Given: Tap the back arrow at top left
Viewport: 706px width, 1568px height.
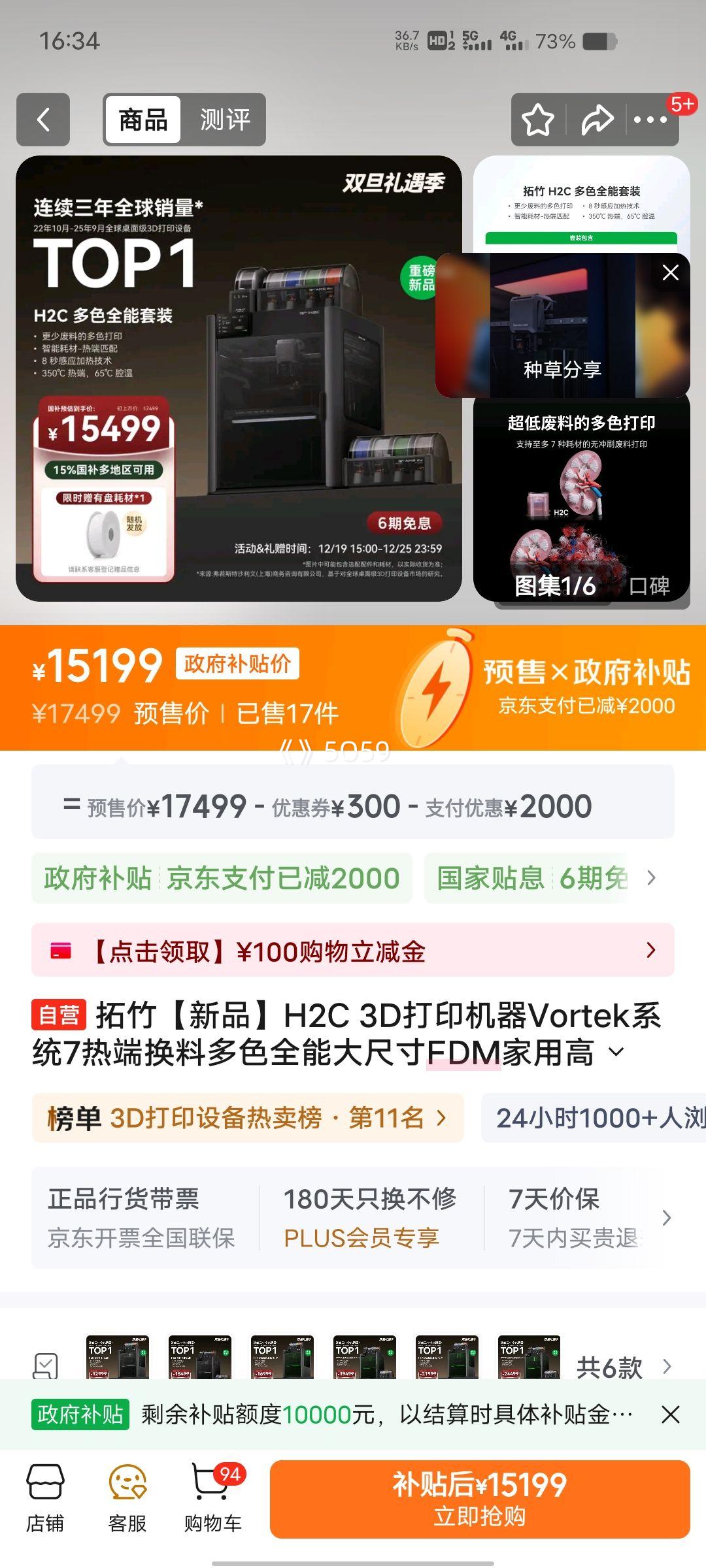Looking at the screenshot, I should 42,119.
